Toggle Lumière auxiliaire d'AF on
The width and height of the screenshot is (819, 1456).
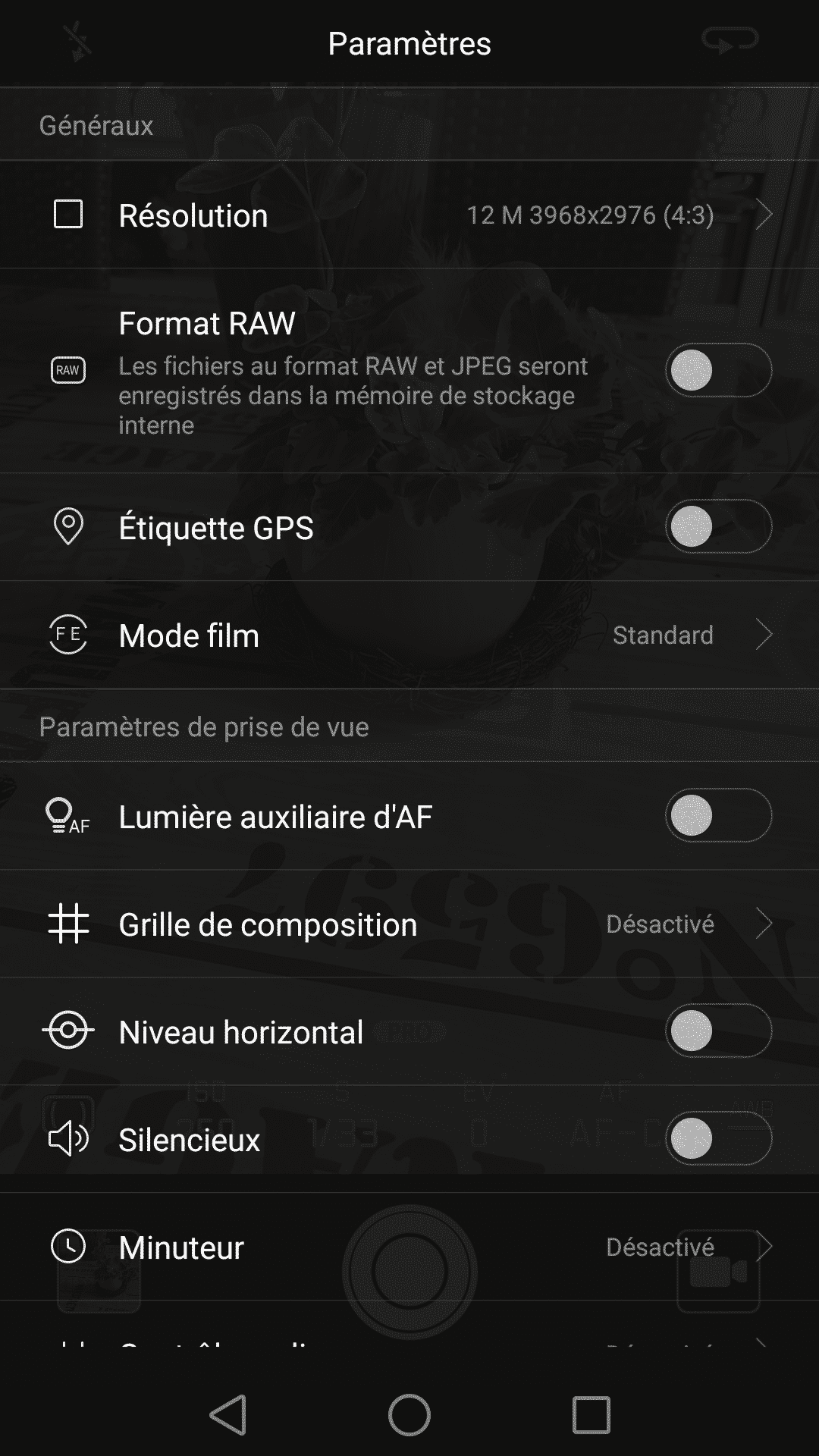coord(717,816)
